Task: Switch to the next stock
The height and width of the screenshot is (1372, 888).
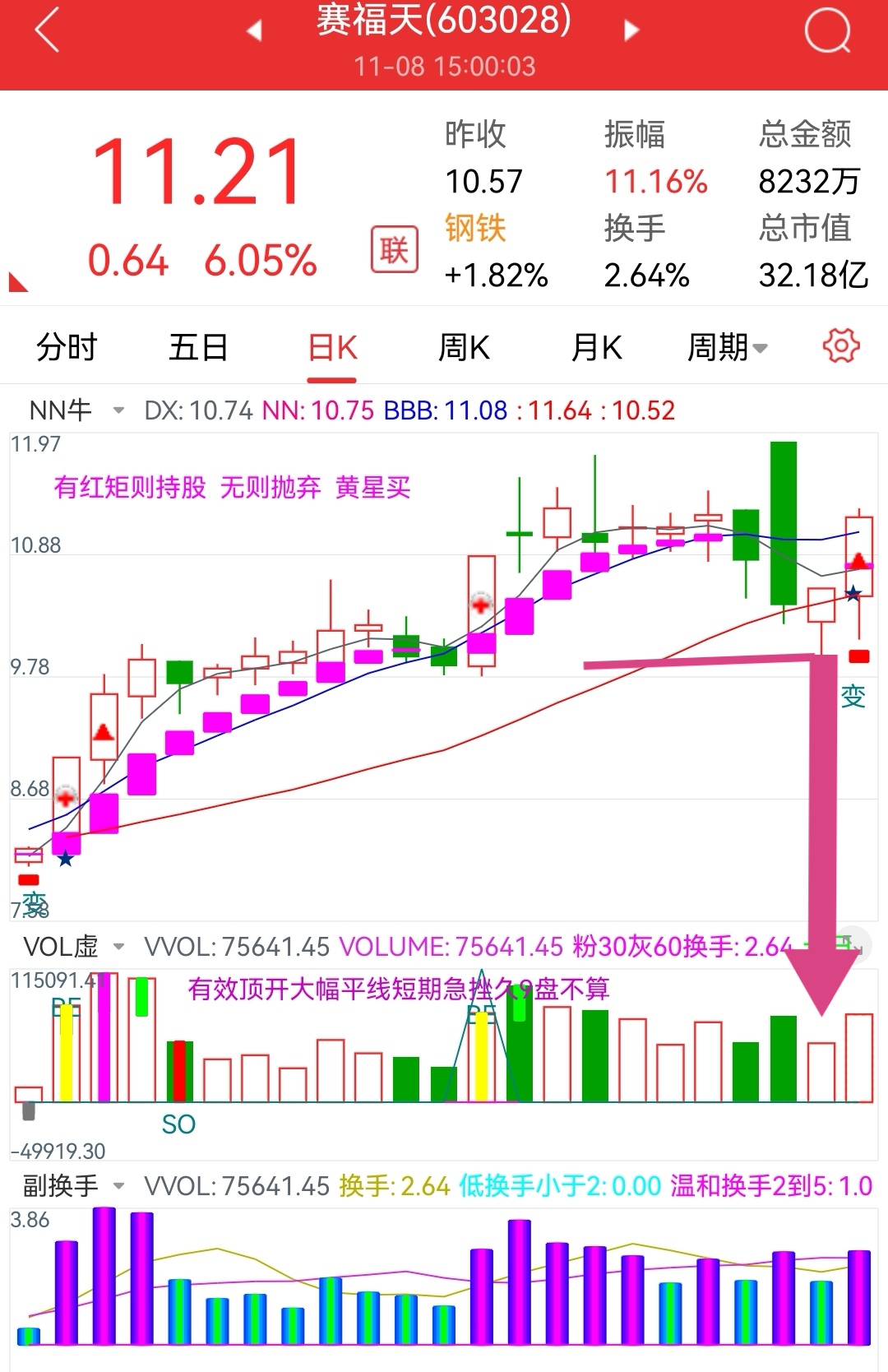Action: coord(631,30)
